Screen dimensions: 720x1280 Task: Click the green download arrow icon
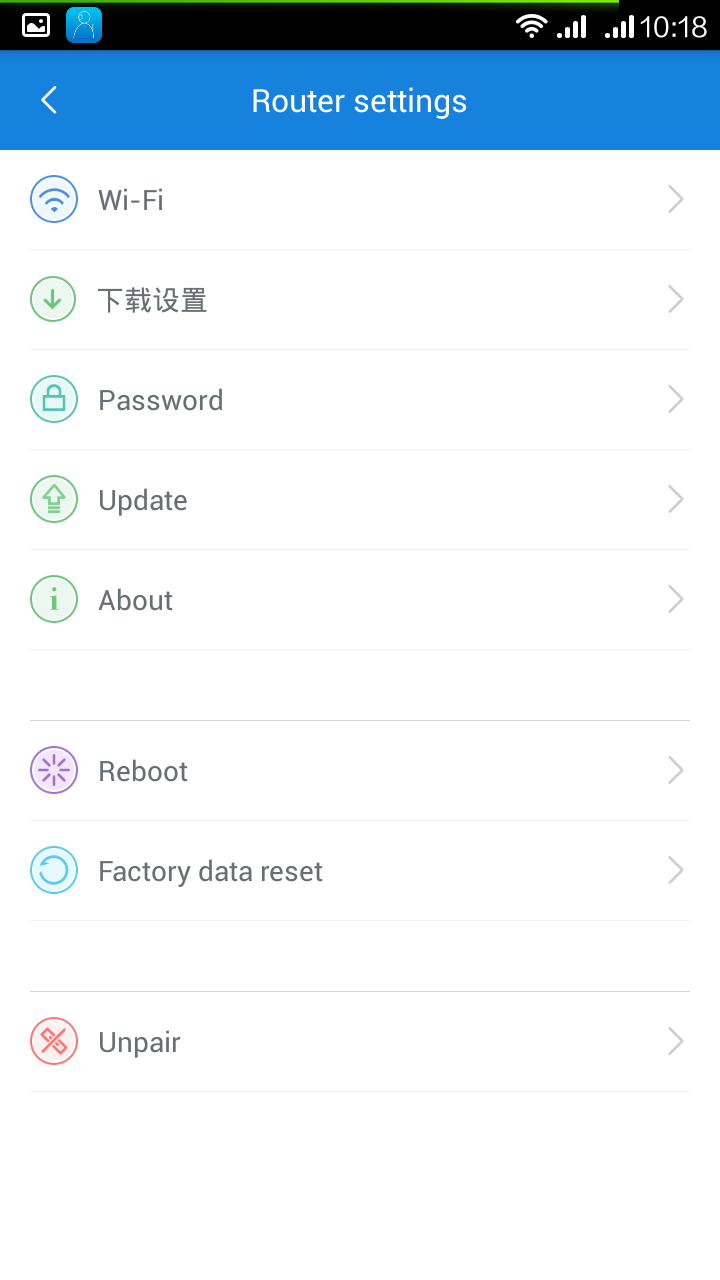coord(53,299)
